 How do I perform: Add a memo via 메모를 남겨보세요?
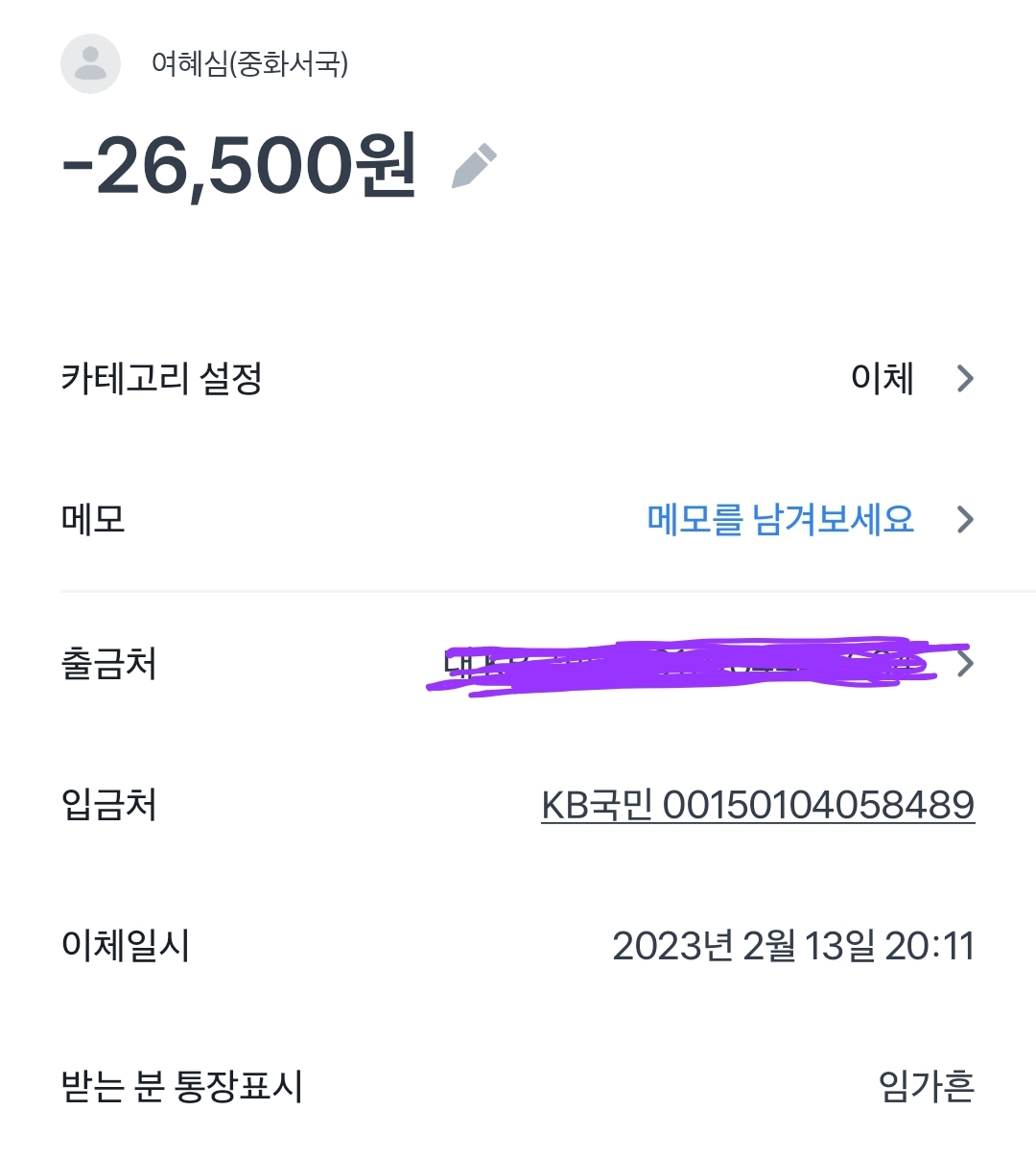tap(780, 520)
